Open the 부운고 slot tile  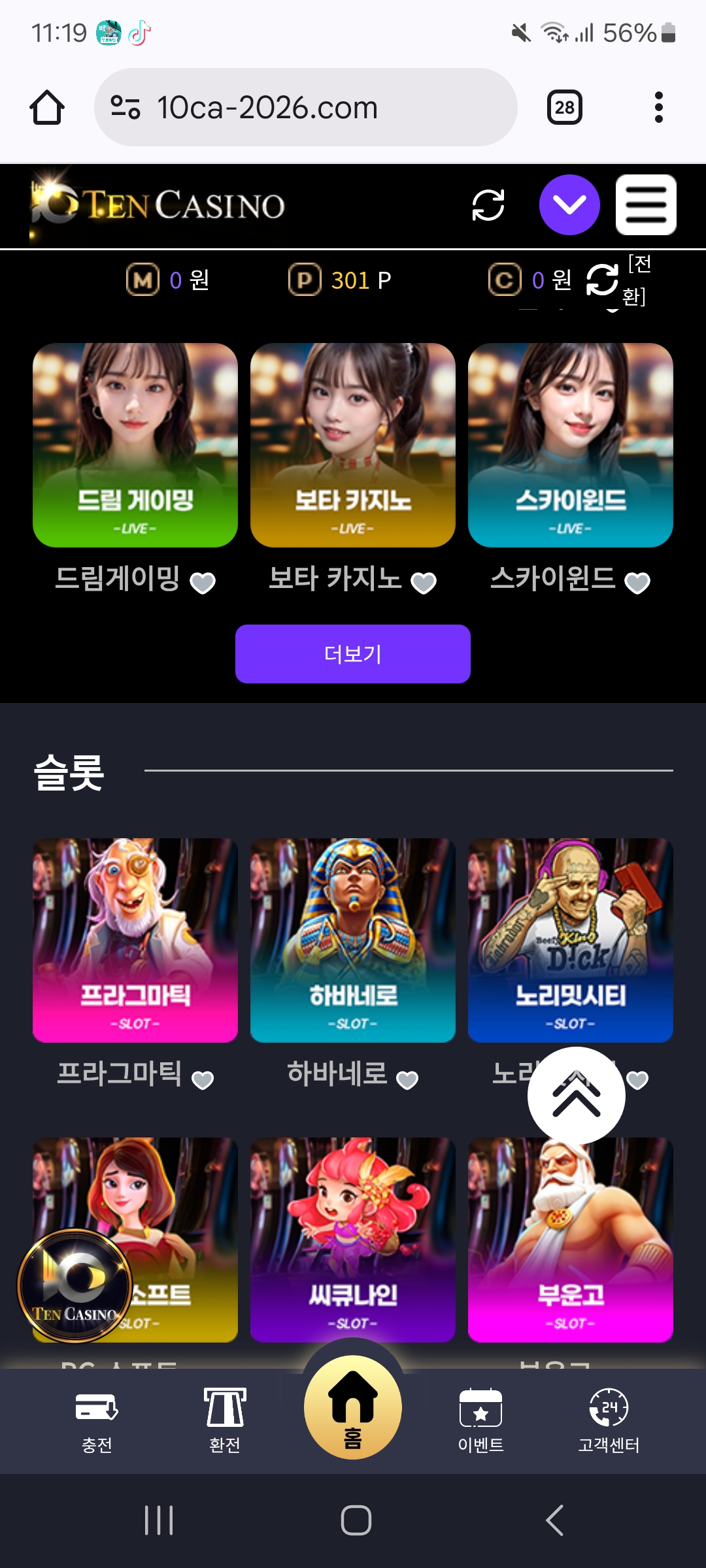(x=571, y=1239)
